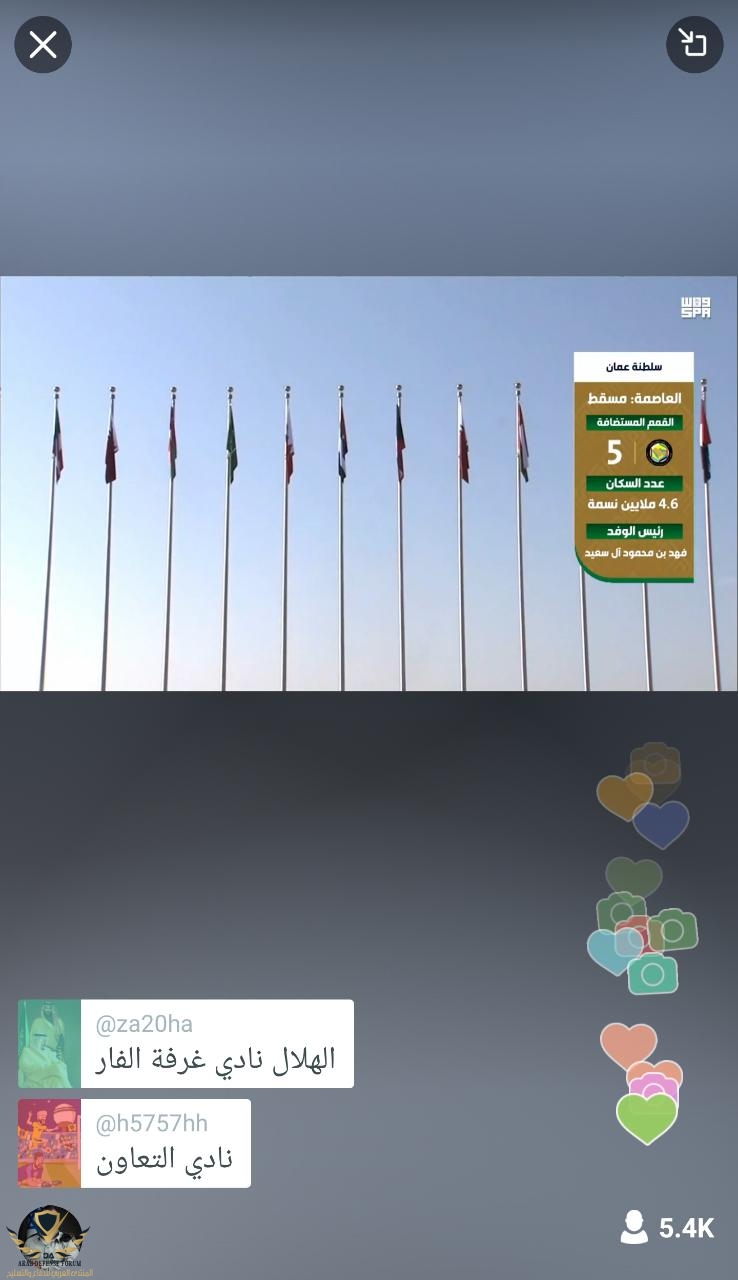
Task: Open comment from @za20ha
Action: tap(215, 1044)
